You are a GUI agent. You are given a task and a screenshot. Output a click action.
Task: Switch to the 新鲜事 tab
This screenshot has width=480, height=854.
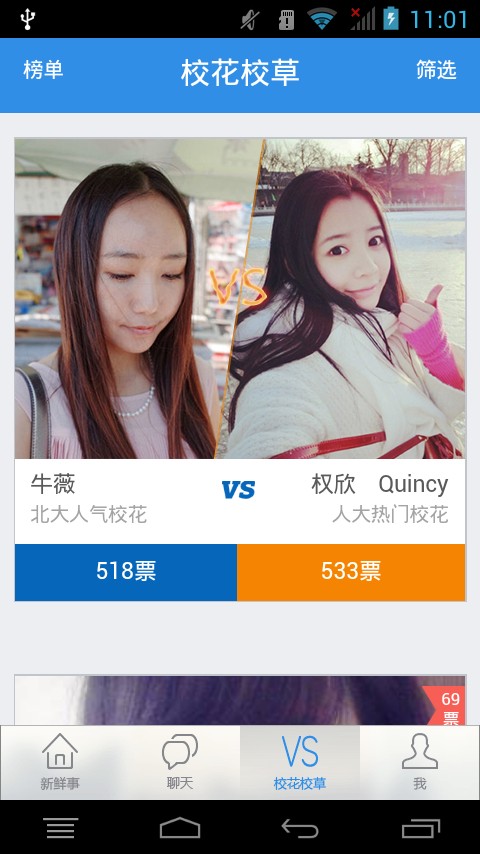click(60, 762)
